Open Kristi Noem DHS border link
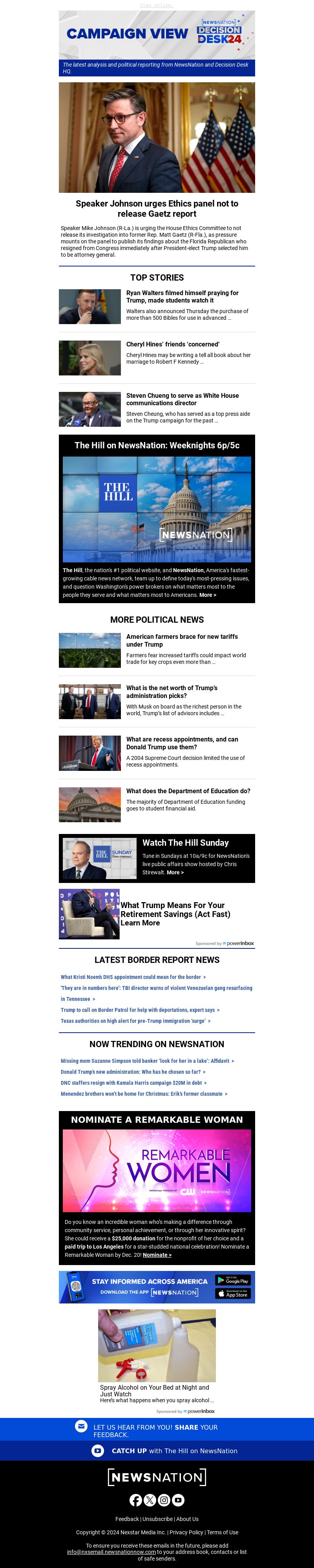The image size is (314, 1568). (131, 977)
